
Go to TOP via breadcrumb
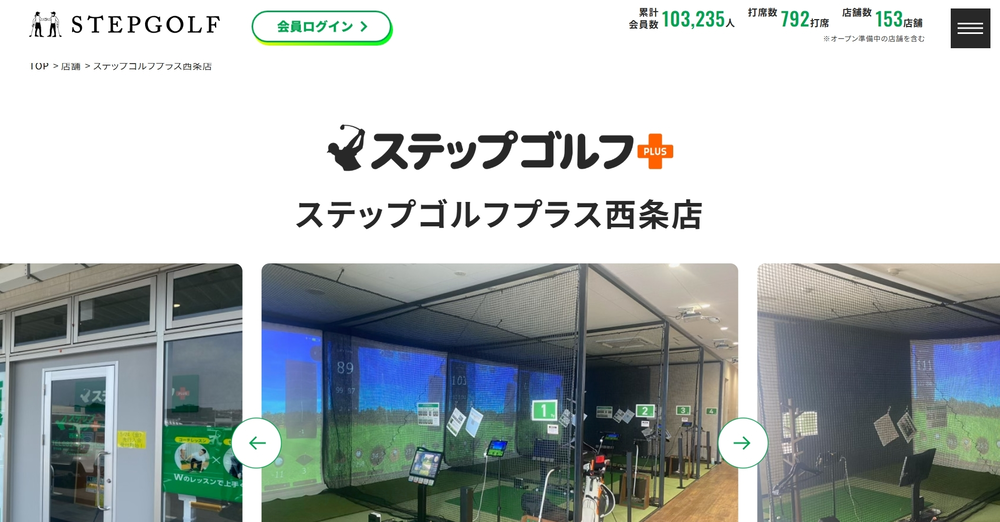pos(39,66)
